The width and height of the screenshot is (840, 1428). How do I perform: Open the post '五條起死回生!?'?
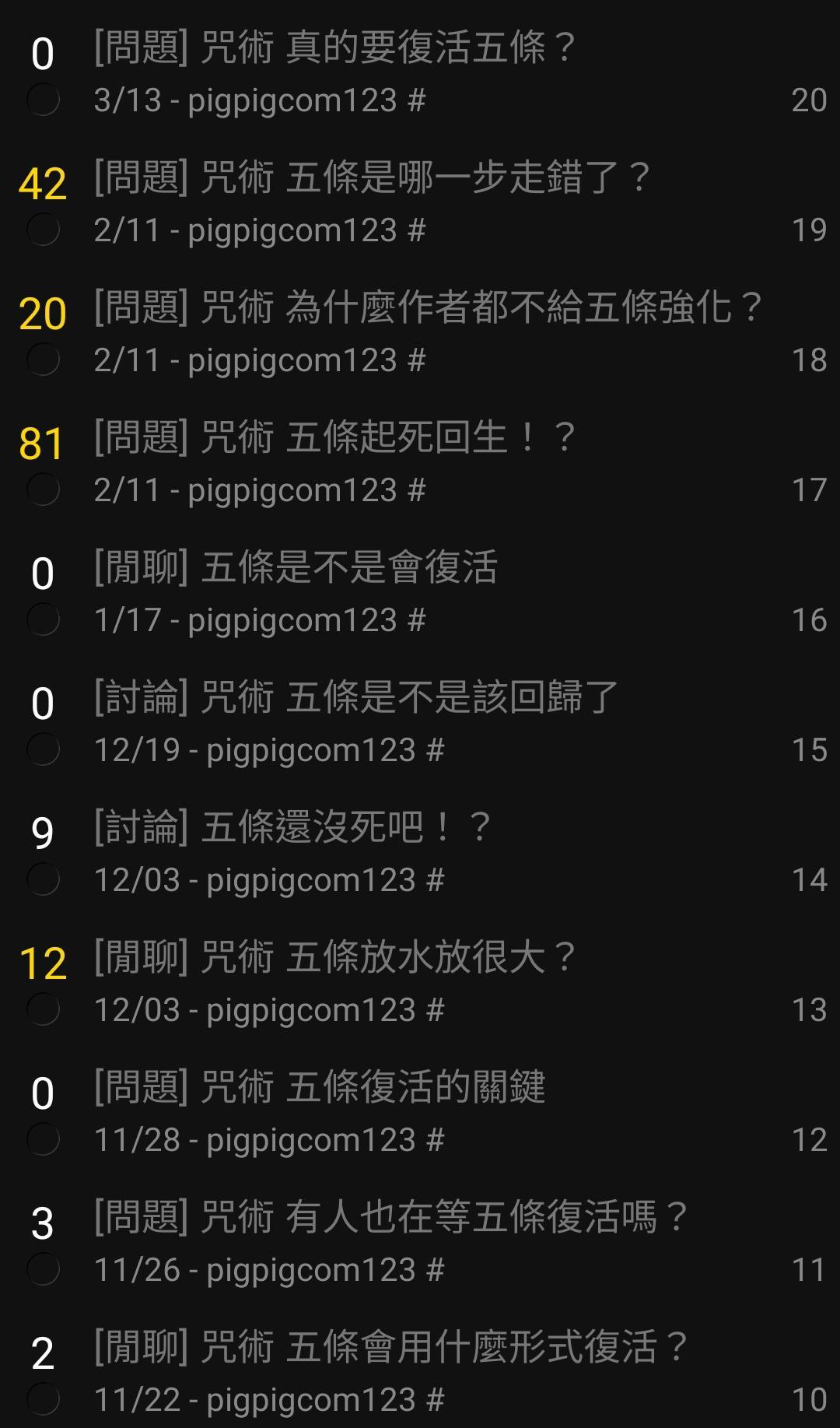pos(334,438)
